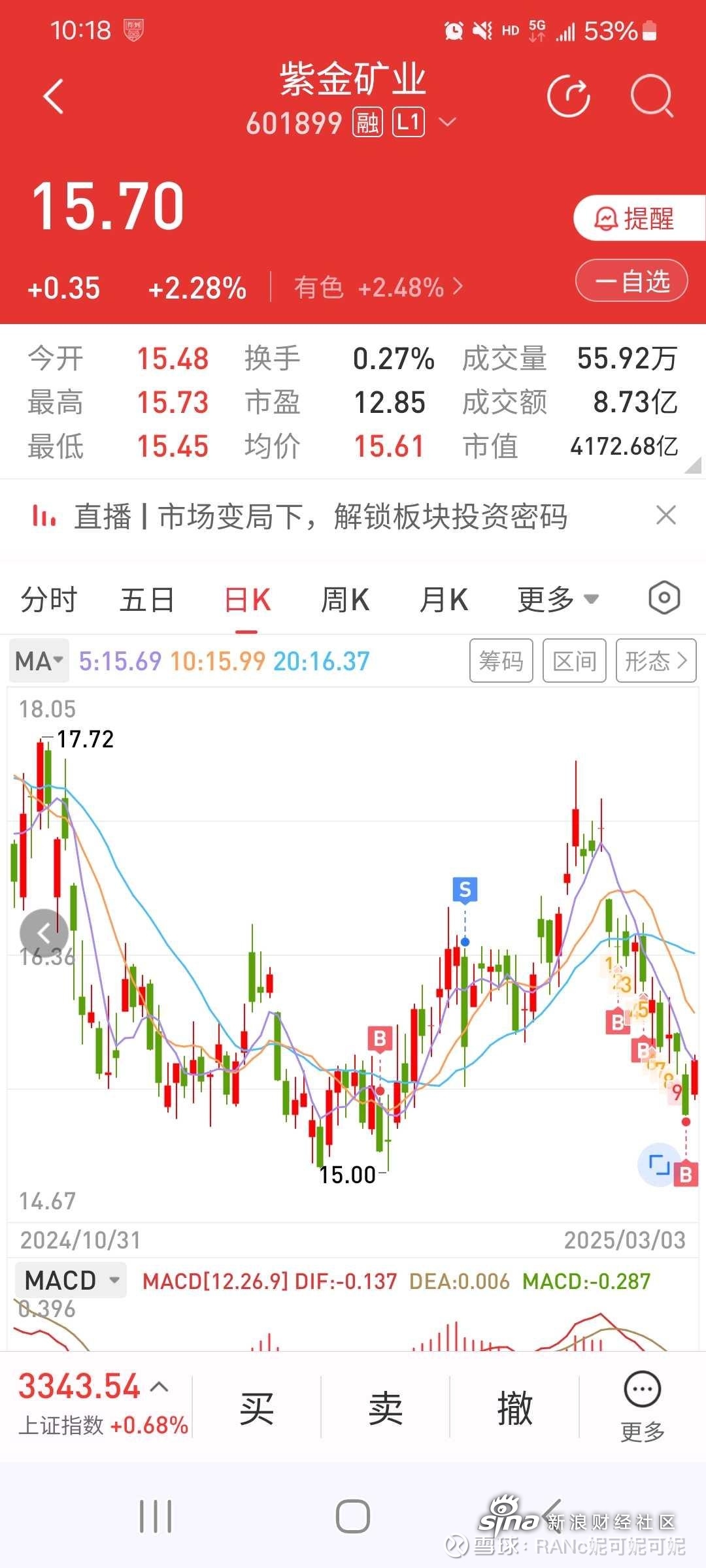The width and height of the screenshot is (706, 1568).
Task: Change the MACD indicator dropdown
Action: [x=71, y=1280]
